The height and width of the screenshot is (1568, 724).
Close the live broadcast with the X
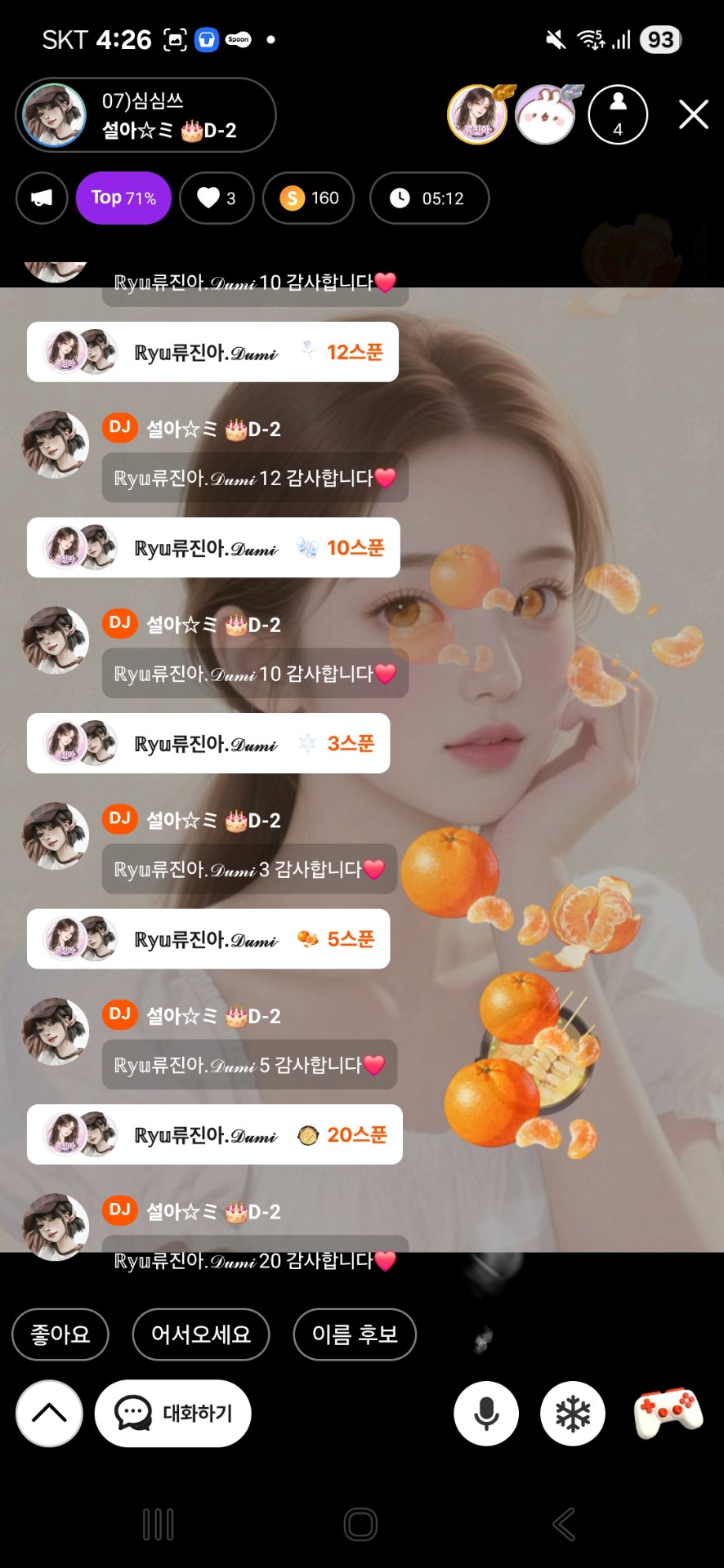pos(693,115)
